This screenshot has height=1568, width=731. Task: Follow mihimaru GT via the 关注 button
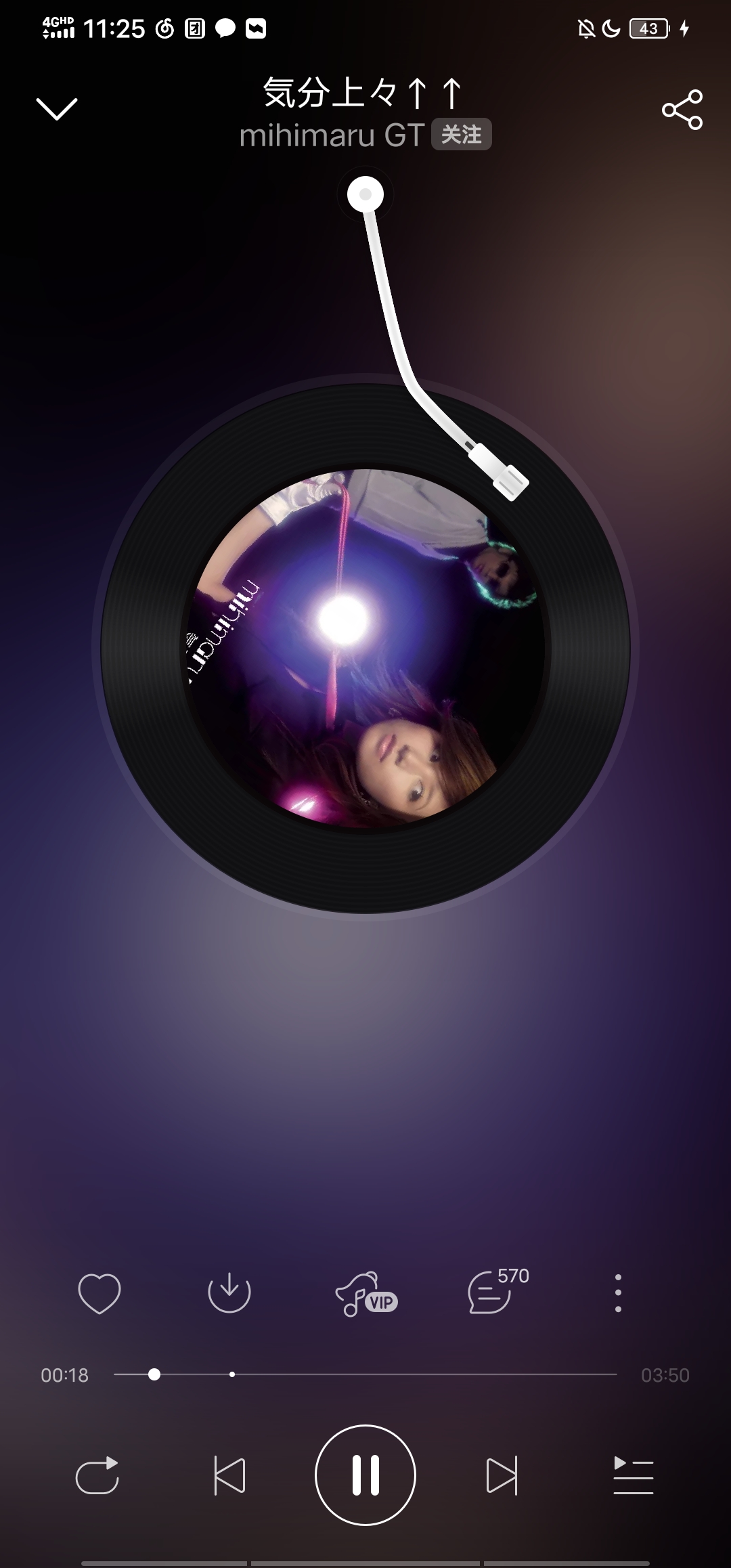461,135
